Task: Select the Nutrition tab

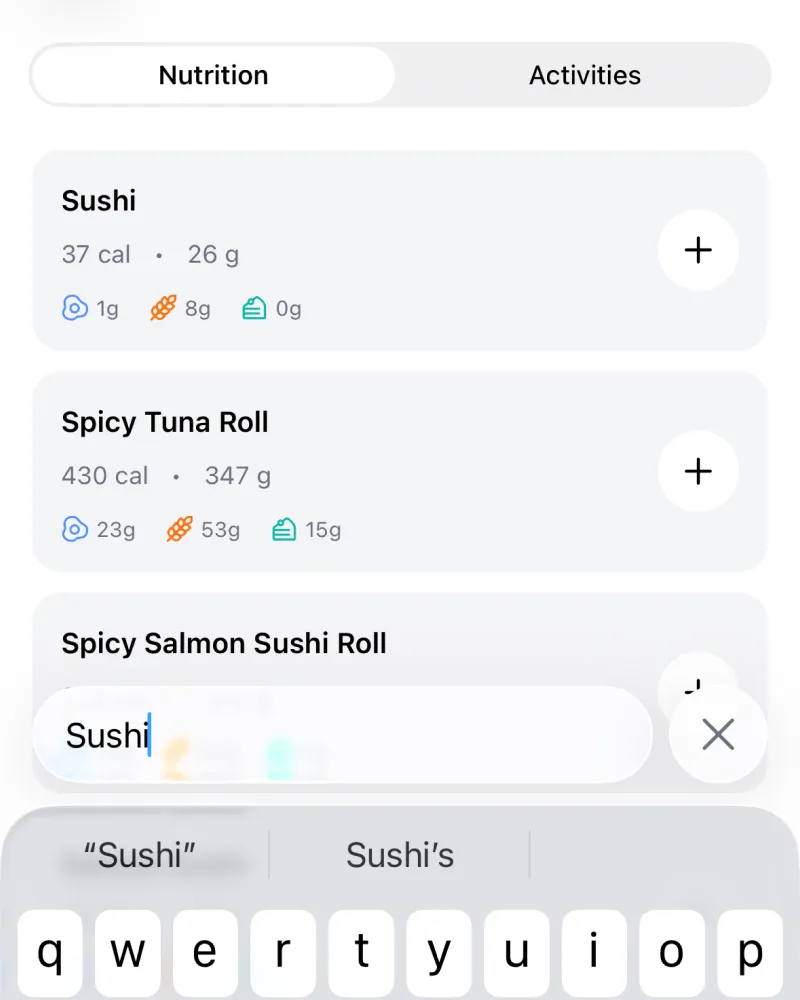Action: [213, 75]
